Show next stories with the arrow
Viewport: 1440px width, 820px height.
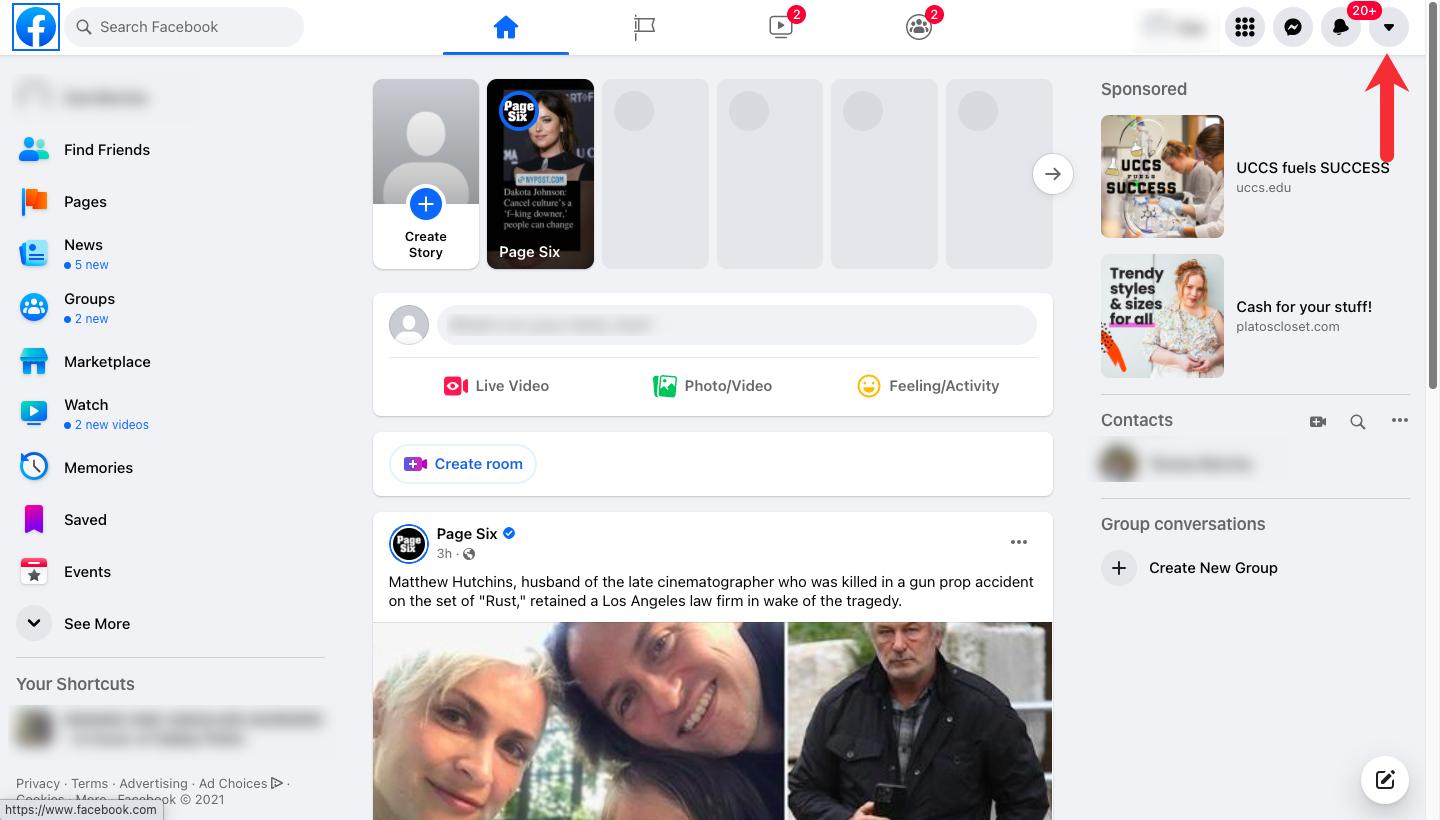pyautogui.click(x=1052, y=174)
